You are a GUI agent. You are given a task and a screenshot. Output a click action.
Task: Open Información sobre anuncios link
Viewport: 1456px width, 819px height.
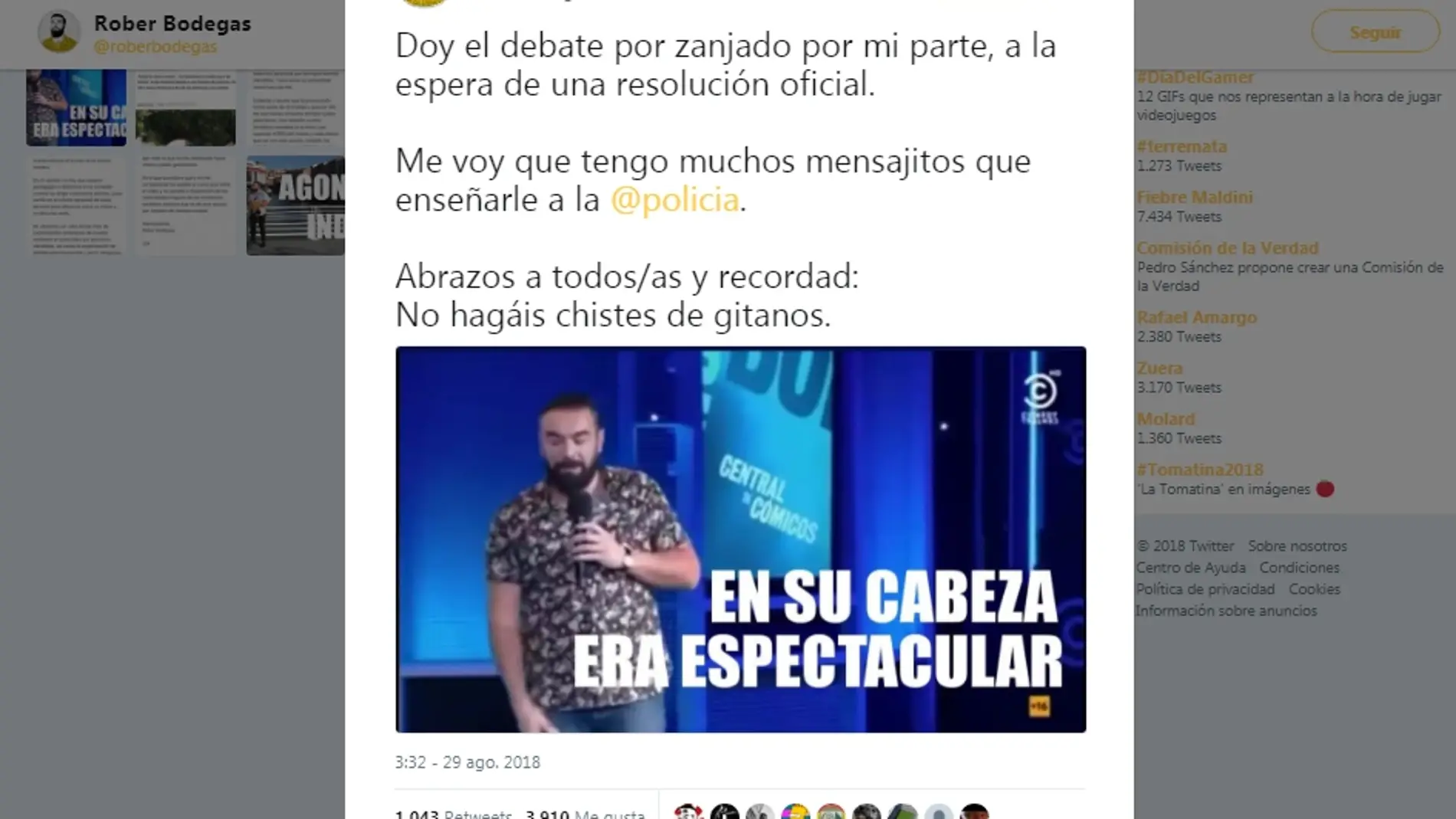[x=1225, y=611]
